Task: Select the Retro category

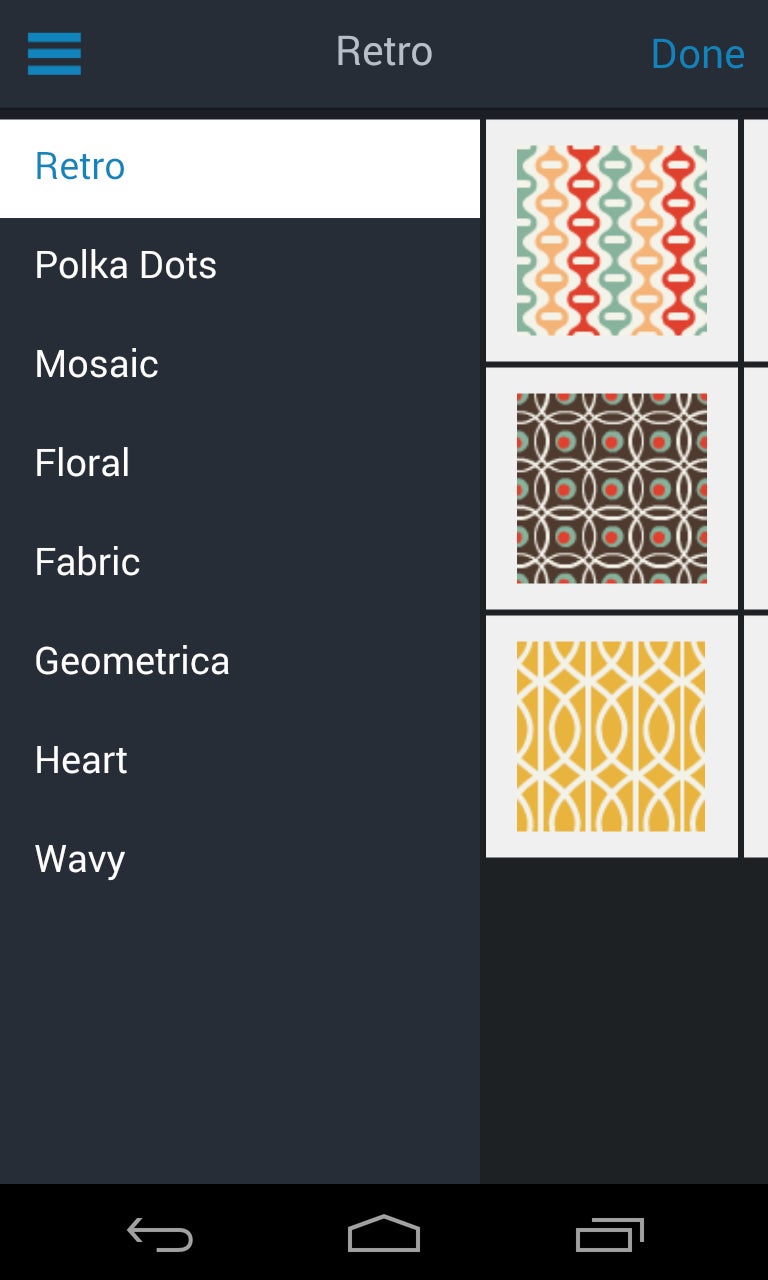Action: coord(240,167)
